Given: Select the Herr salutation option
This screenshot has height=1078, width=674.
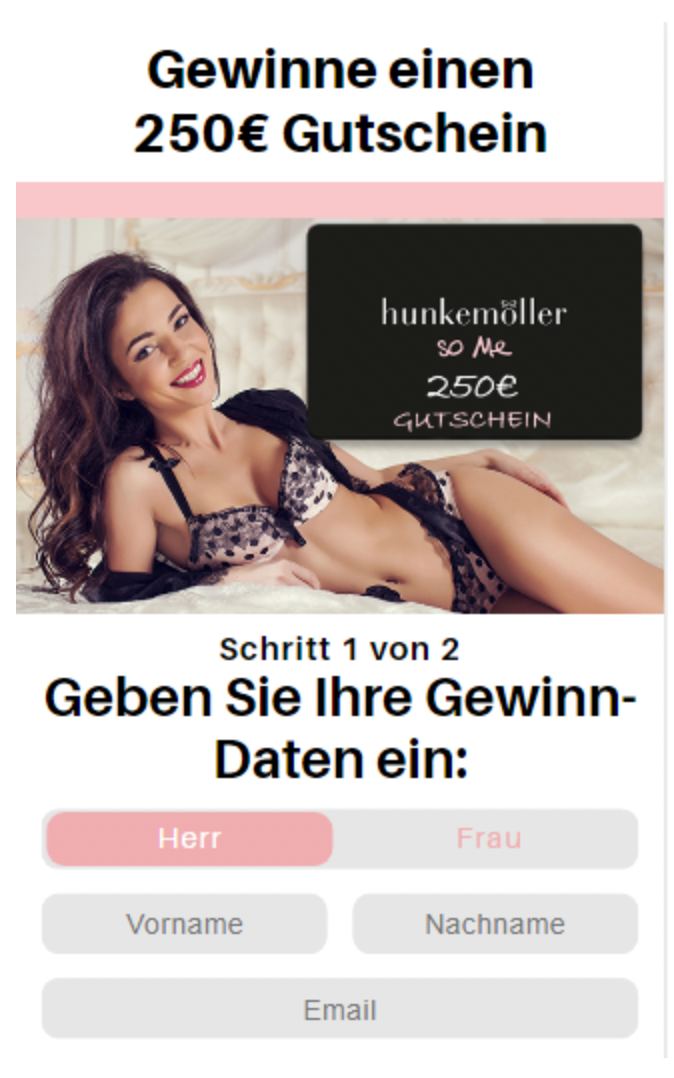Looking at the screenshot, I should [x=189, y=838].
